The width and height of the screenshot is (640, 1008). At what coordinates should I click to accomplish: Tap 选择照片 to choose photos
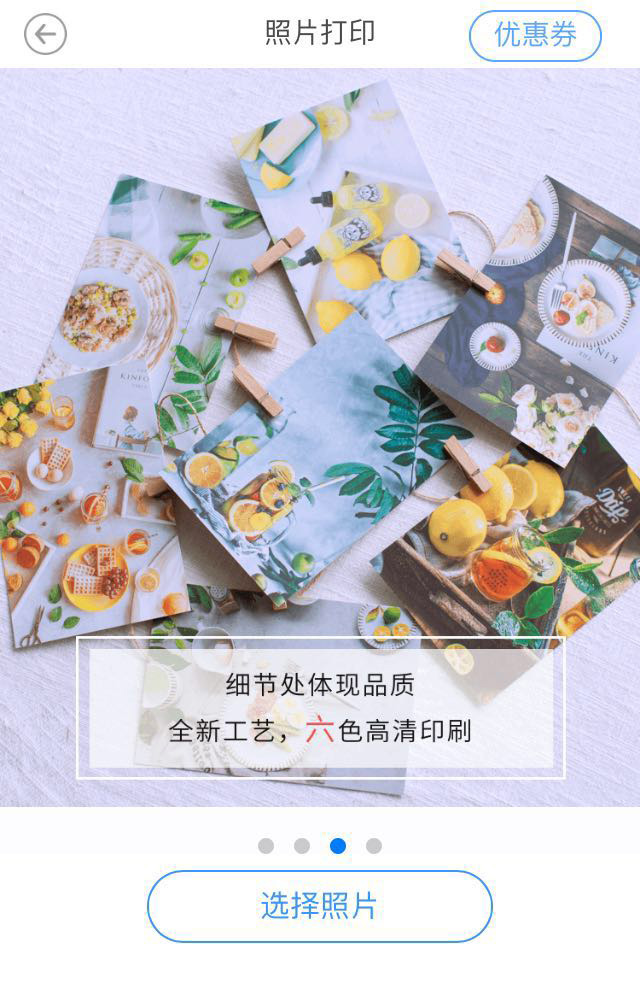320,906
